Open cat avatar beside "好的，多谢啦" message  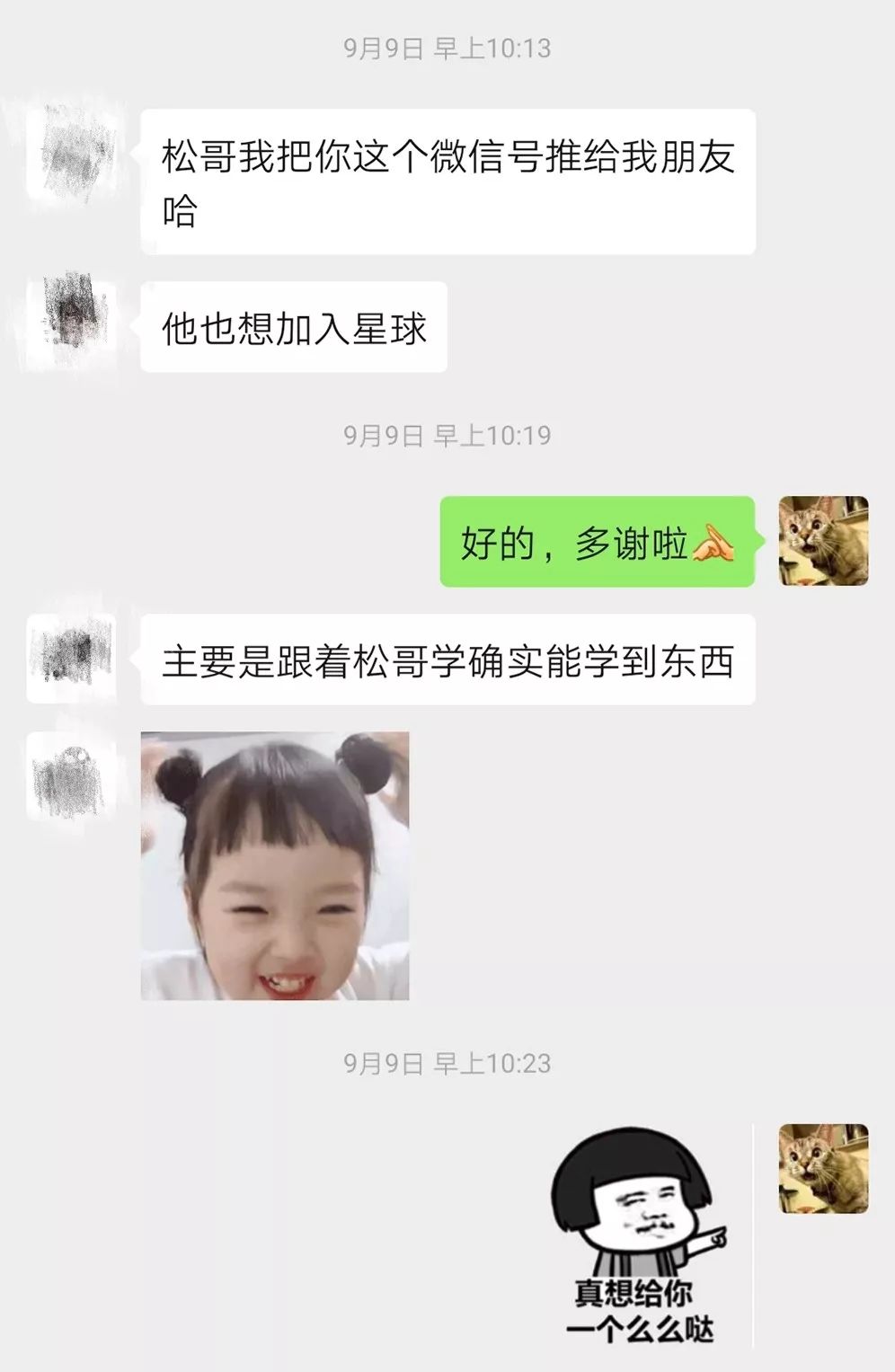[x=823, y=541]
